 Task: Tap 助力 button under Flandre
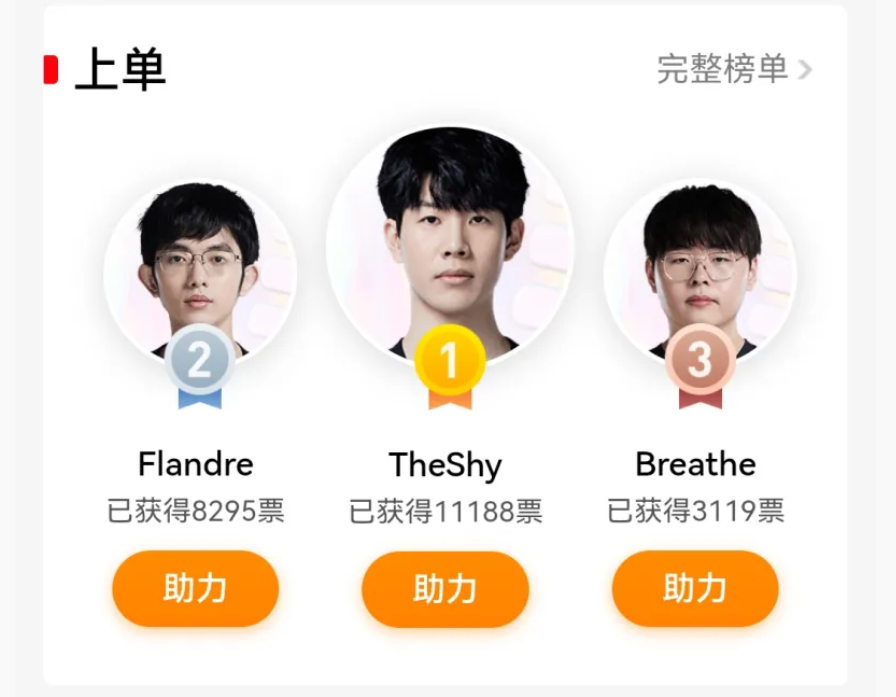click(195, 589)
